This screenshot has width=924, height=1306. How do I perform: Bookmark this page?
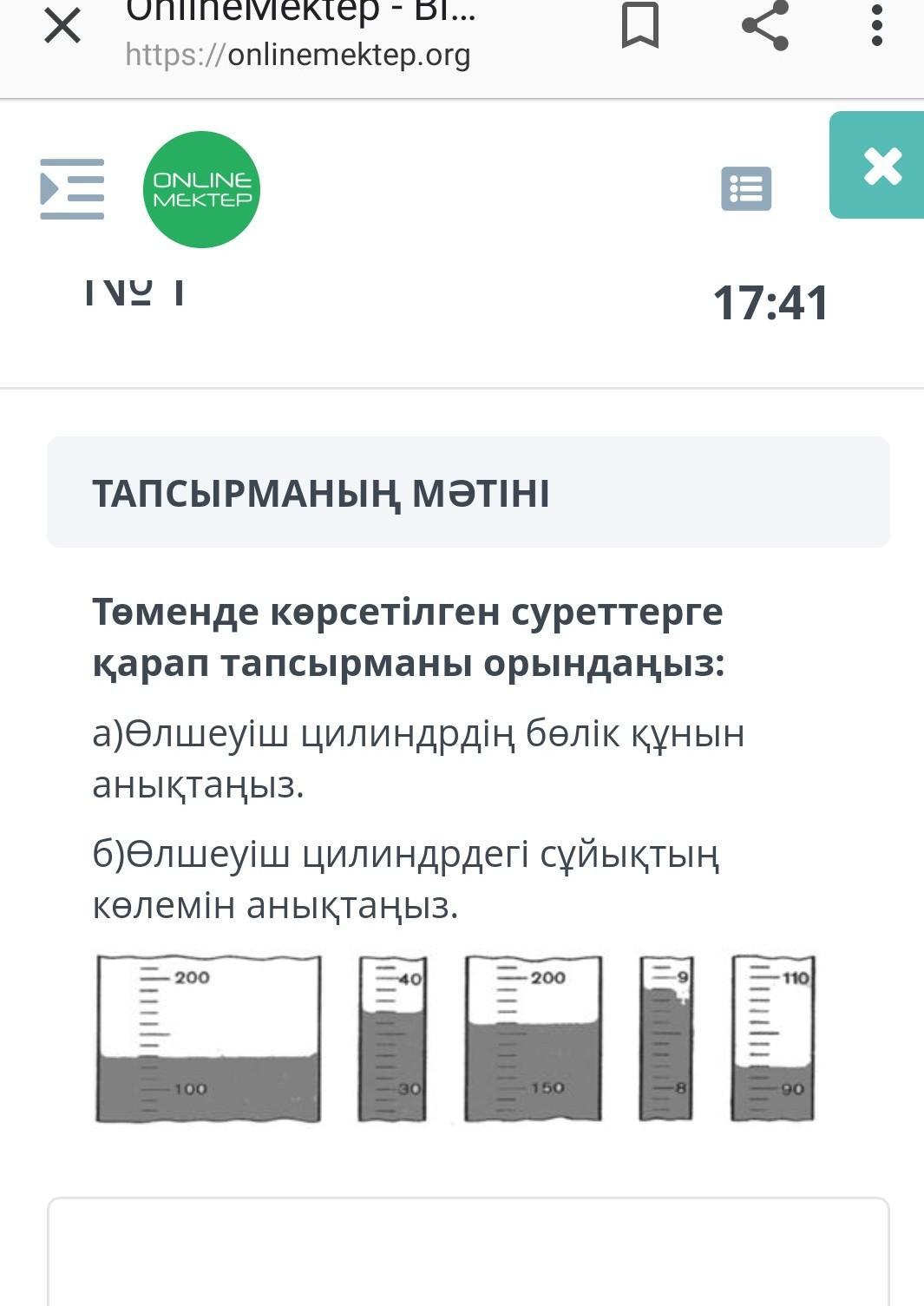(640, 25)
